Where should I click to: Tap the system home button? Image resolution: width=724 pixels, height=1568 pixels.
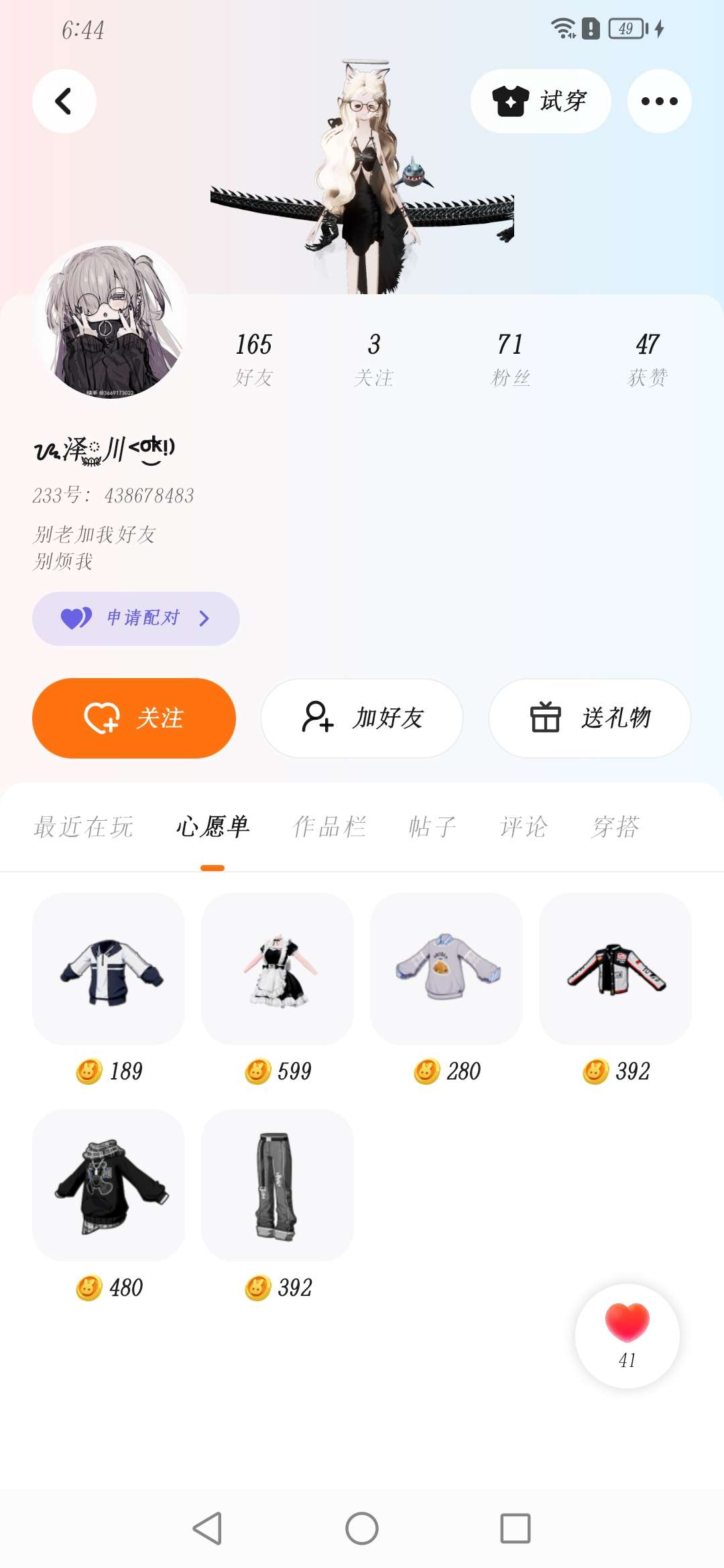(x=362, y=1528)
